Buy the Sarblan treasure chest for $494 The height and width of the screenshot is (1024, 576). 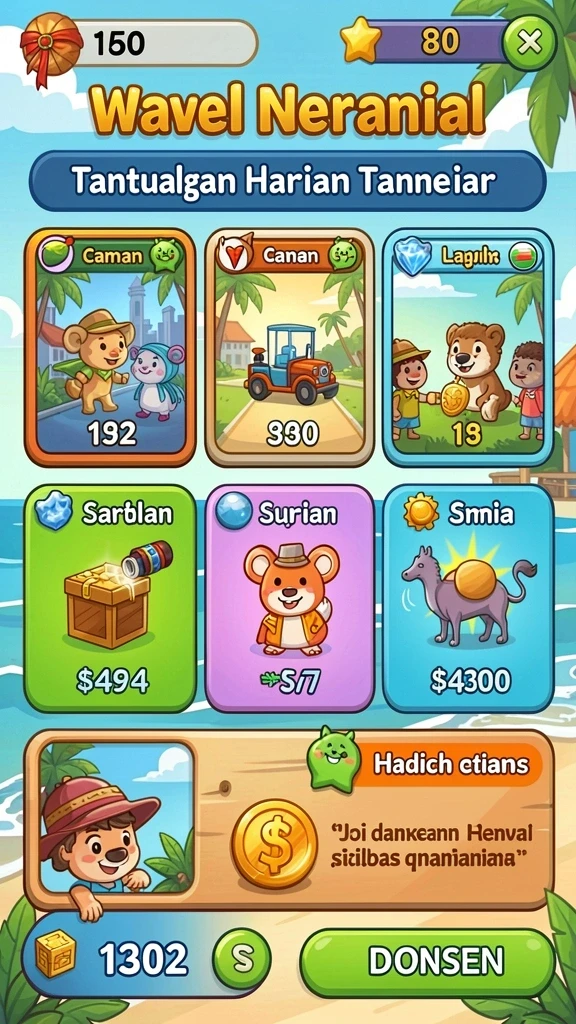[110, 598]
